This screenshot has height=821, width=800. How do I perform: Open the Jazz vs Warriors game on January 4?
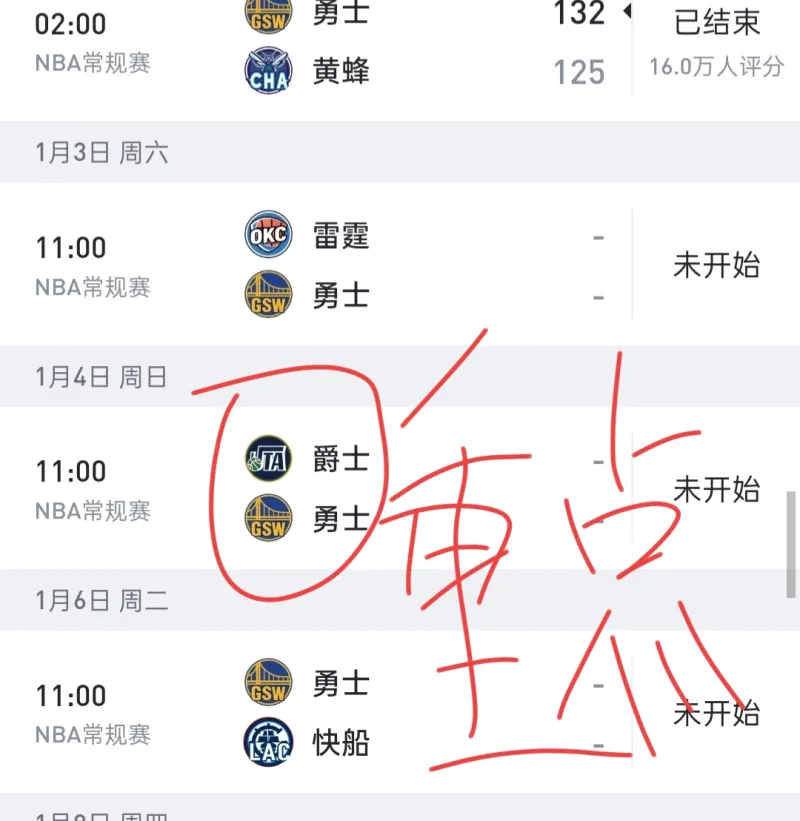(400, 489)
